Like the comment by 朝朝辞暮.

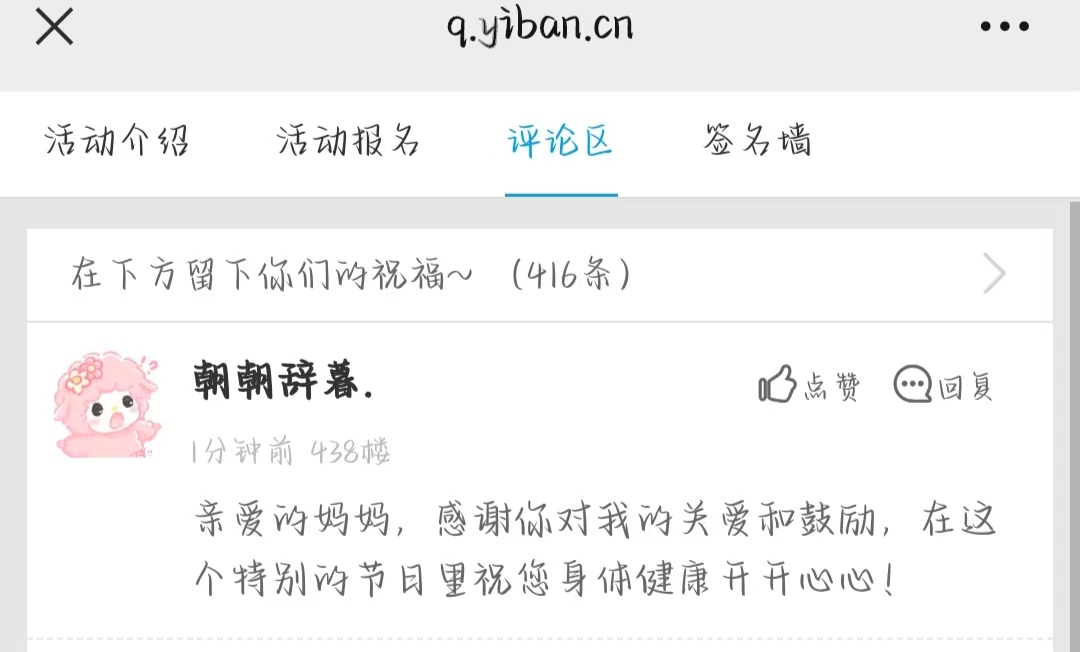[808, 385]
